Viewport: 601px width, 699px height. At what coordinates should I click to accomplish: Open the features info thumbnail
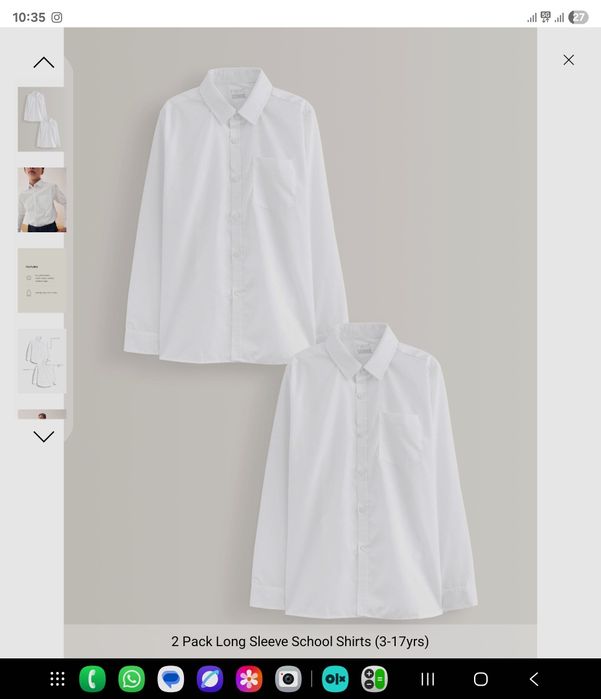click(x=41, y=280)
